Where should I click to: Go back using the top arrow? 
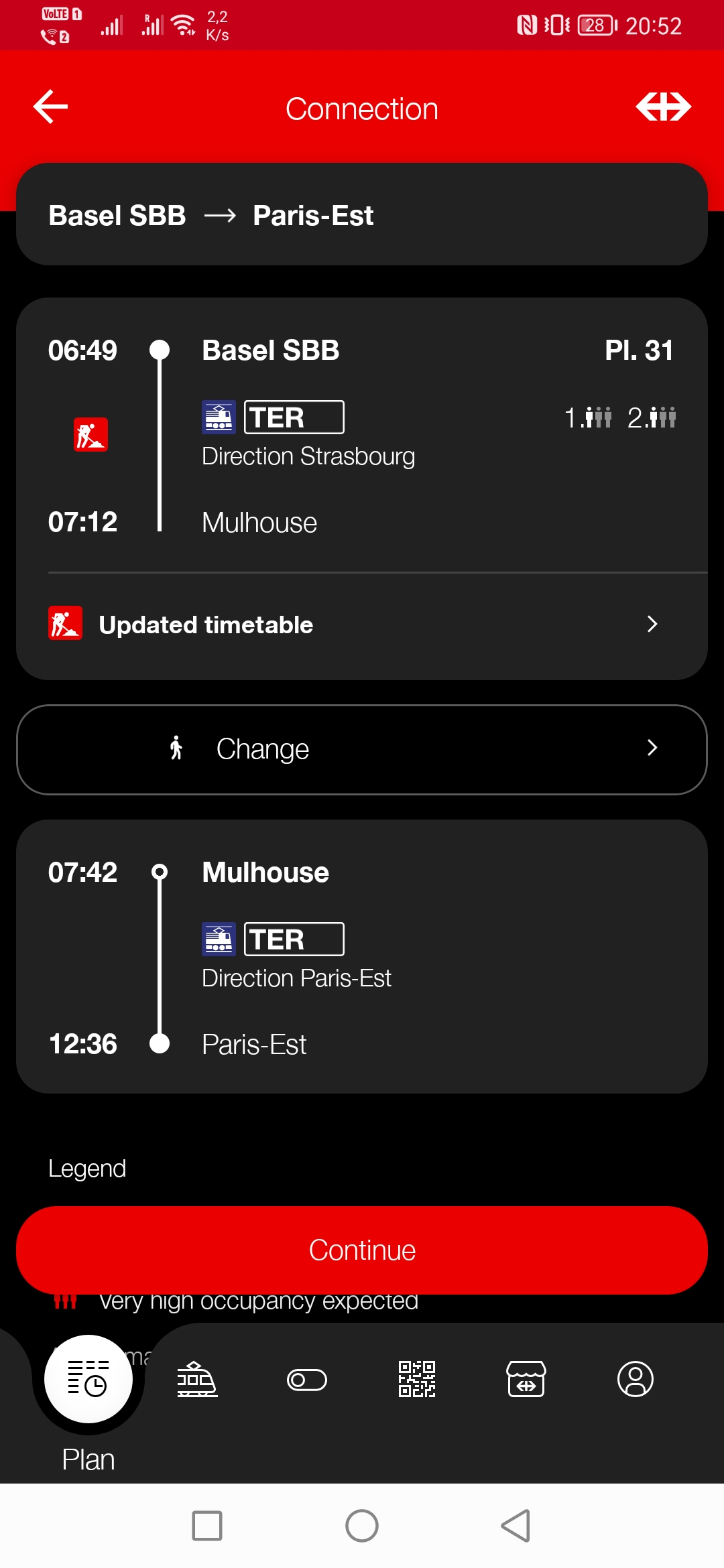[51, 107]
